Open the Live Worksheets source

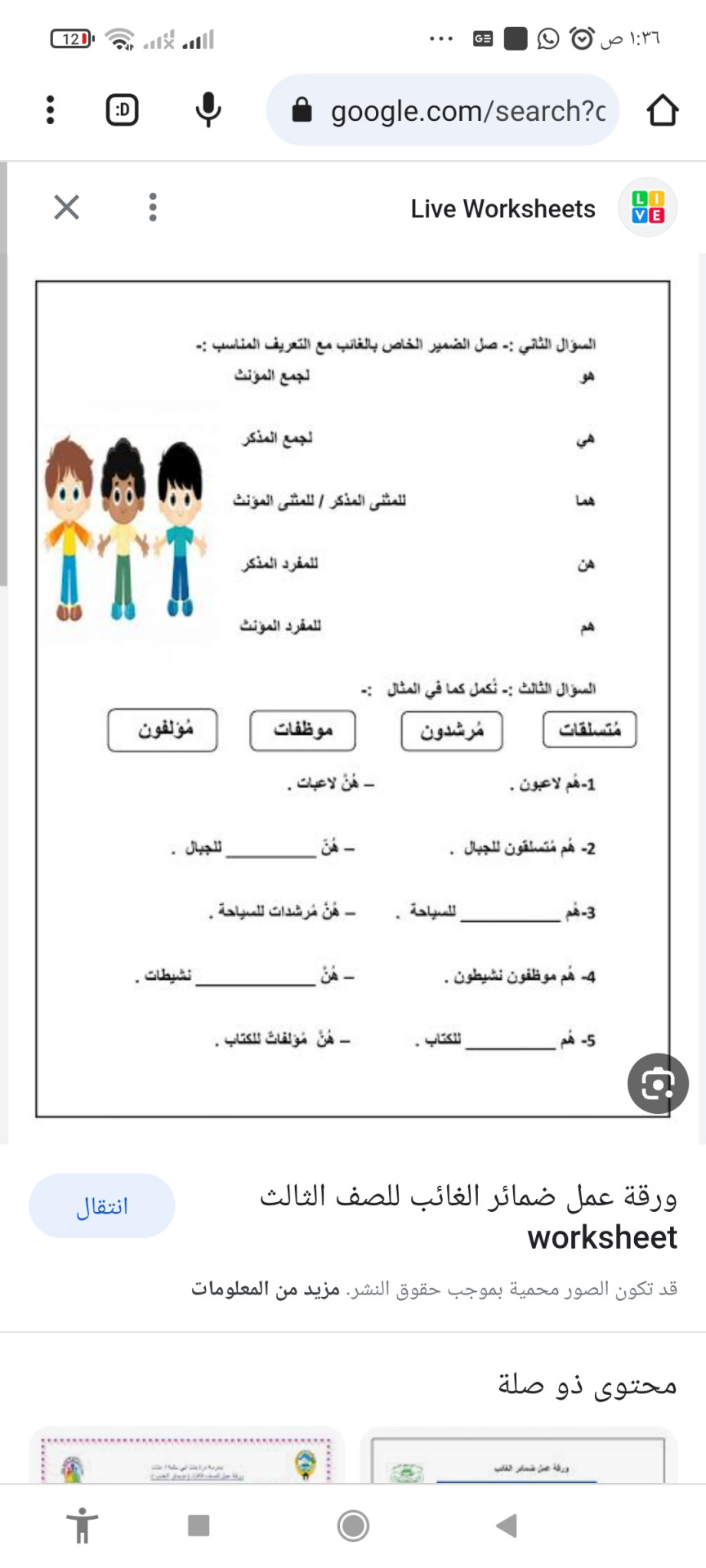click(503, 209)
